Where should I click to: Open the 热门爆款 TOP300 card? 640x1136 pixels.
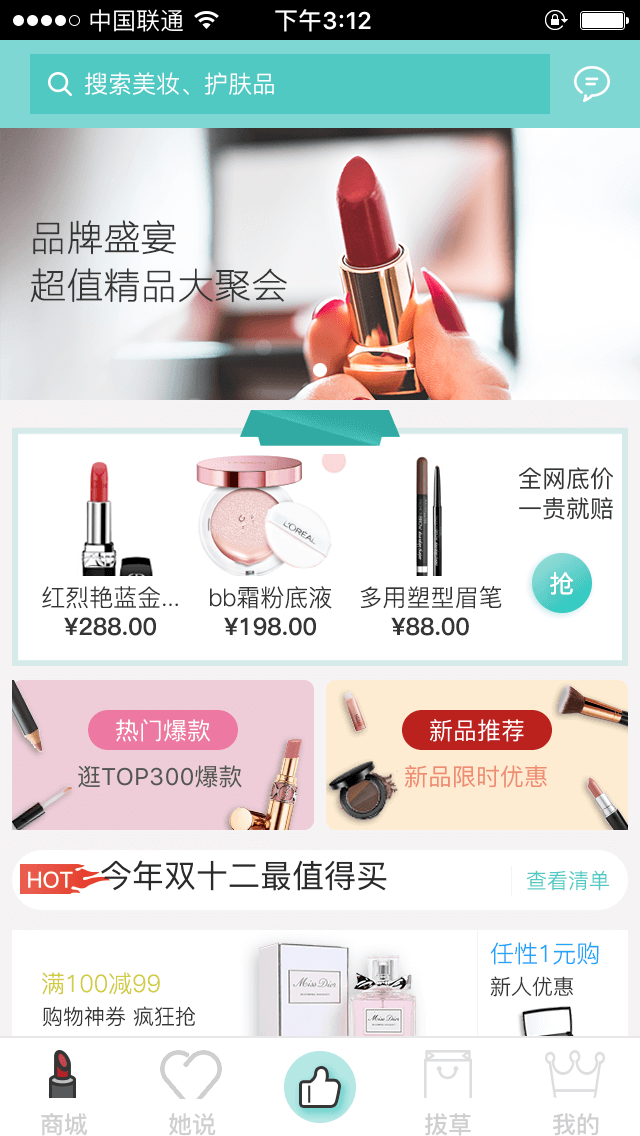point(163,755)
